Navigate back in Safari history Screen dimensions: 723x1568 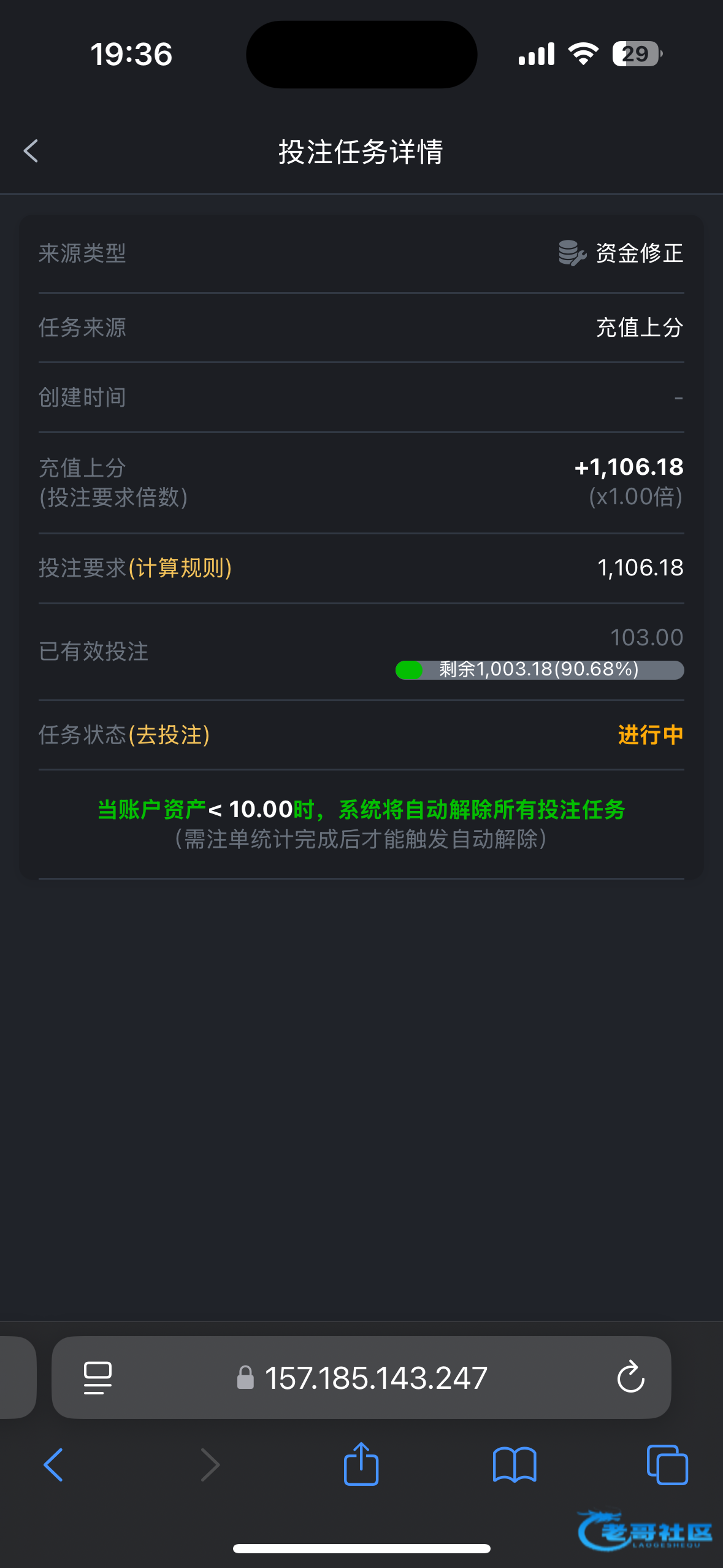click(x=54, y=1465)
